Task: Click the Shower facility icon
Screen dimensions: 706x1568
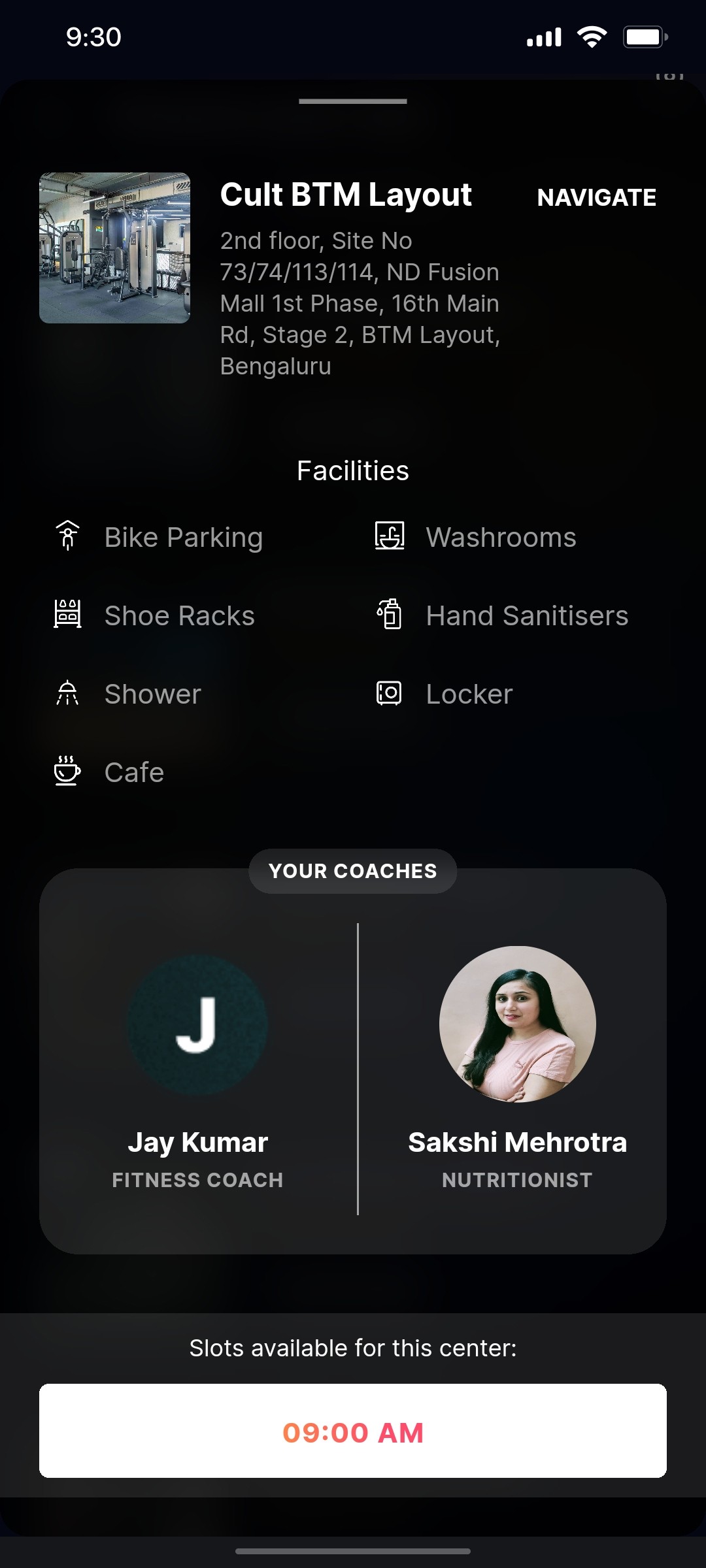Action: [x=66, y=693]
